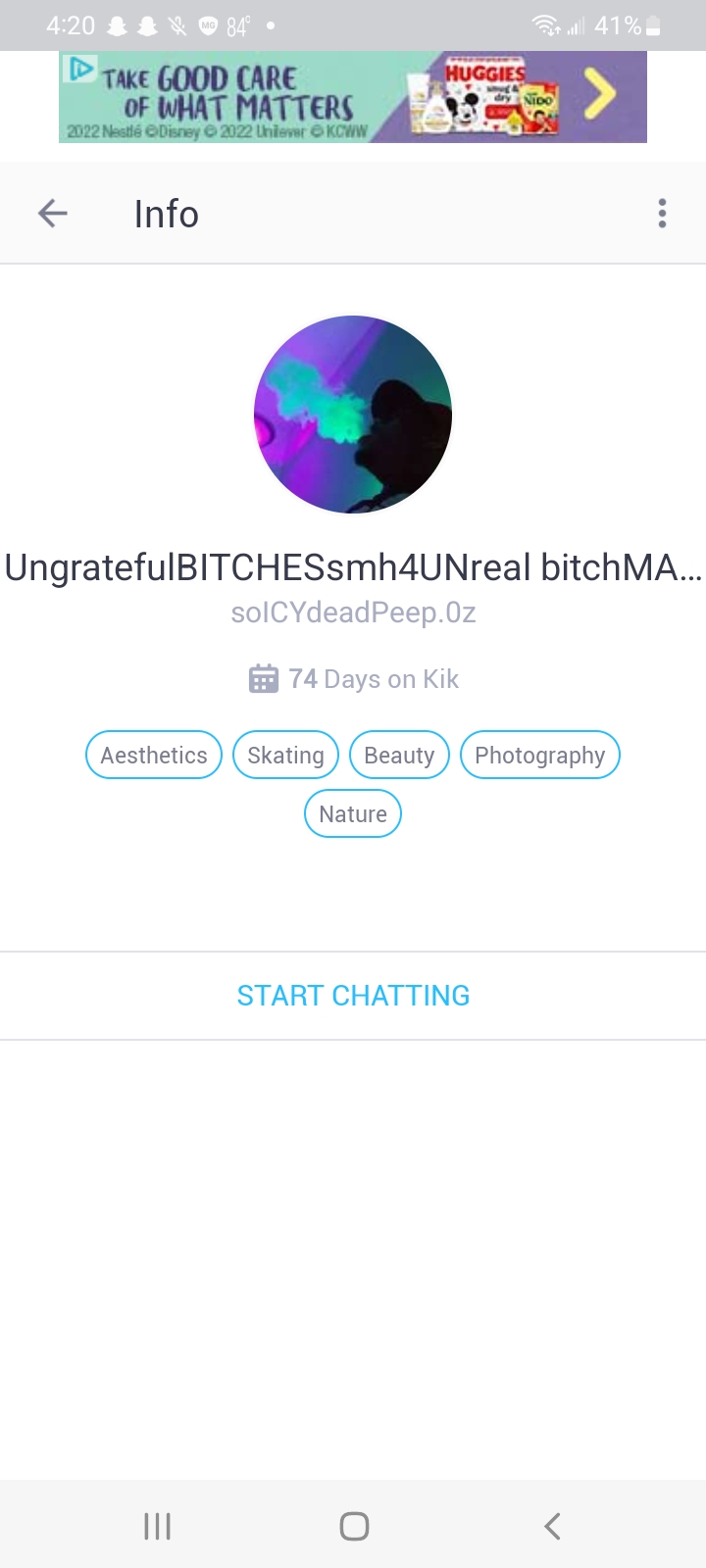706x1568 pixels.
Task: Go back using the arrow icon
Action: point(53,213)
